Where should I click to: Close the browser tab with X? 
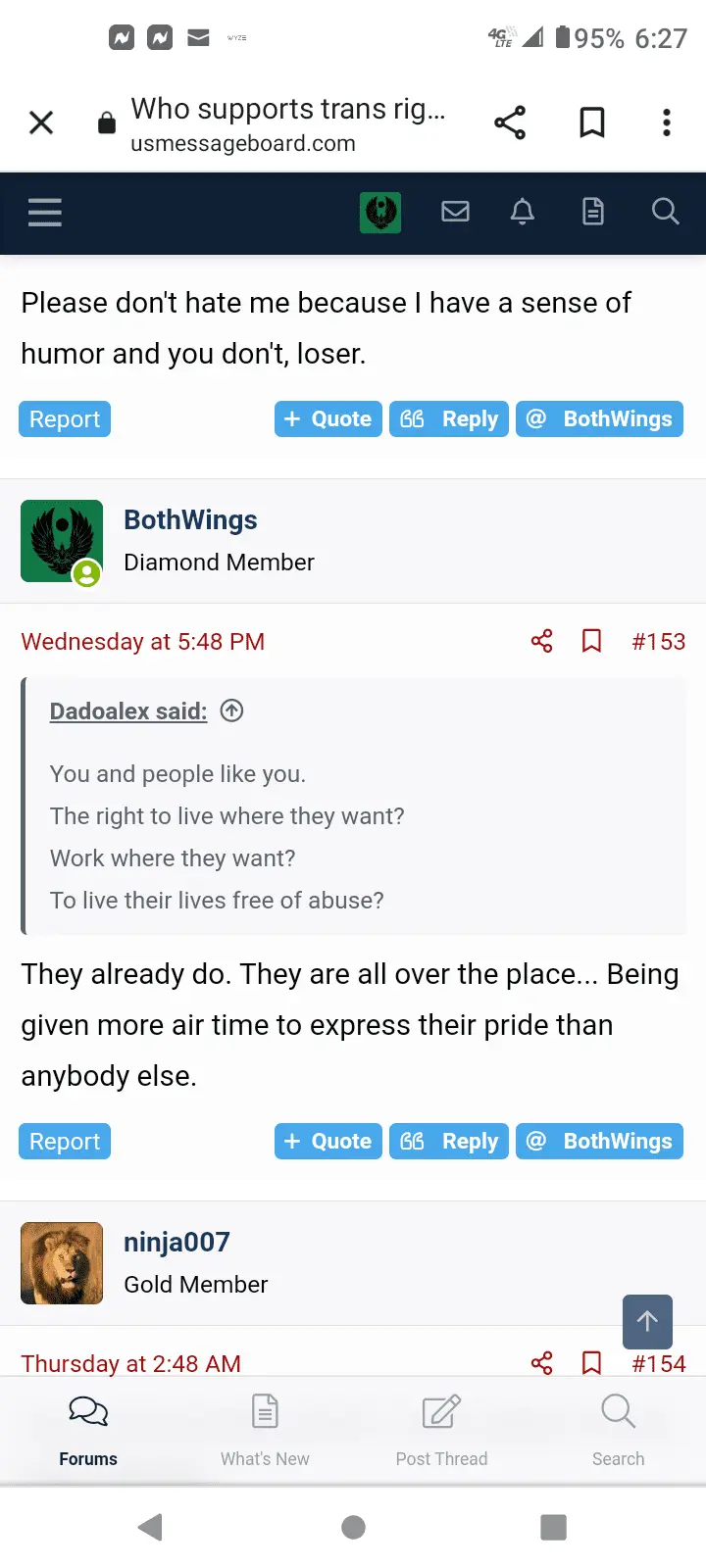tap(41, 122)
